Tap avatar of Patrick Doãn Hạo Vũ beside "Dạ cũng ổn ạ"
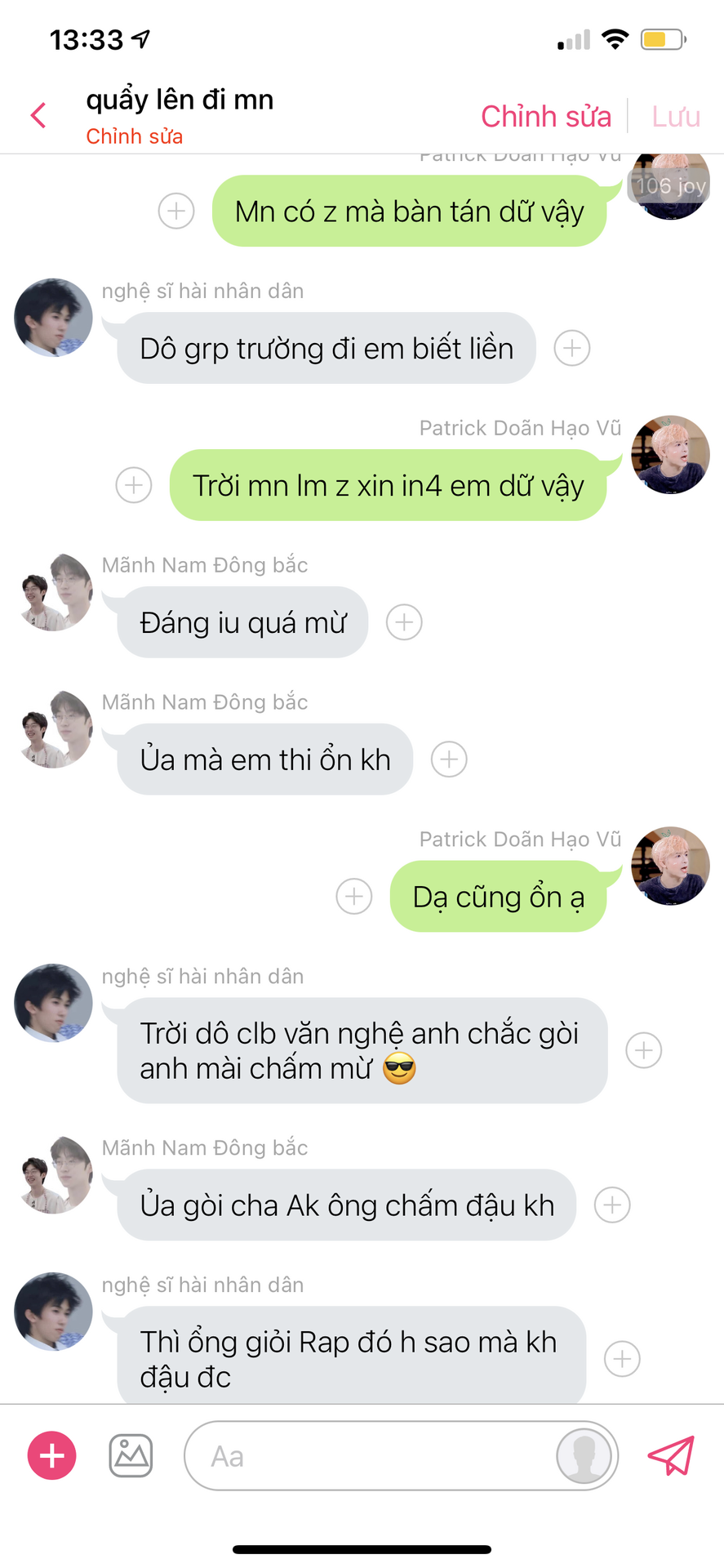 671,866
